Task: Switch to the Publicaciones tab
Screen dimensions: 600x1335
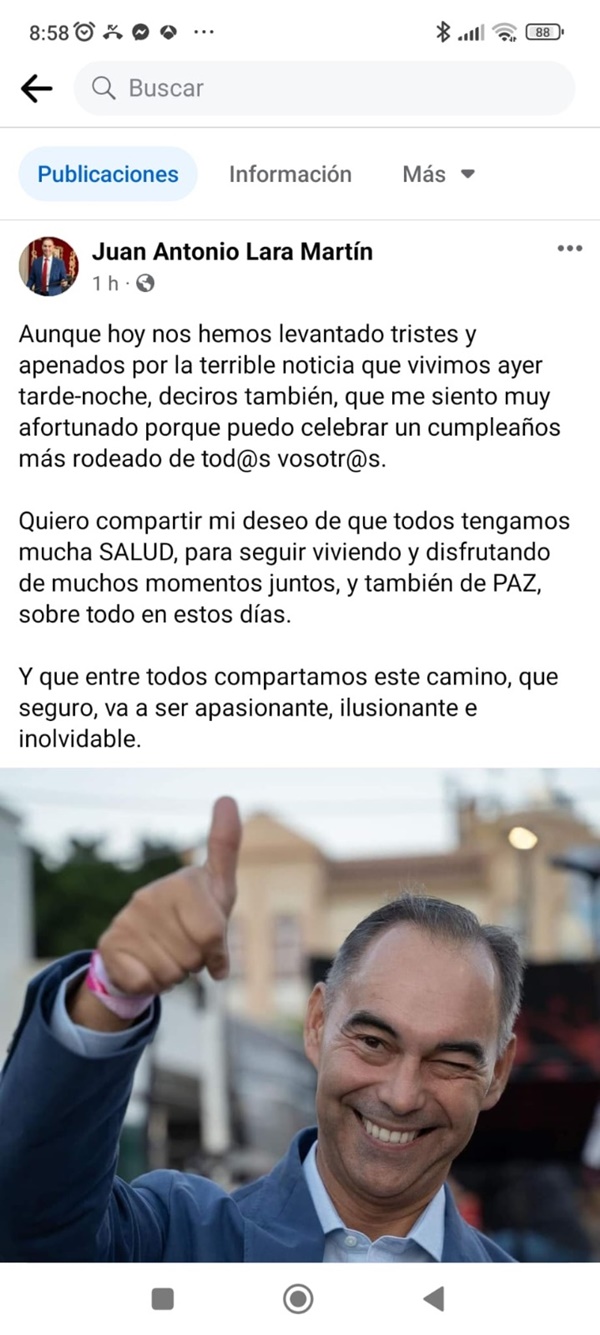Action: tap(108, 174)
